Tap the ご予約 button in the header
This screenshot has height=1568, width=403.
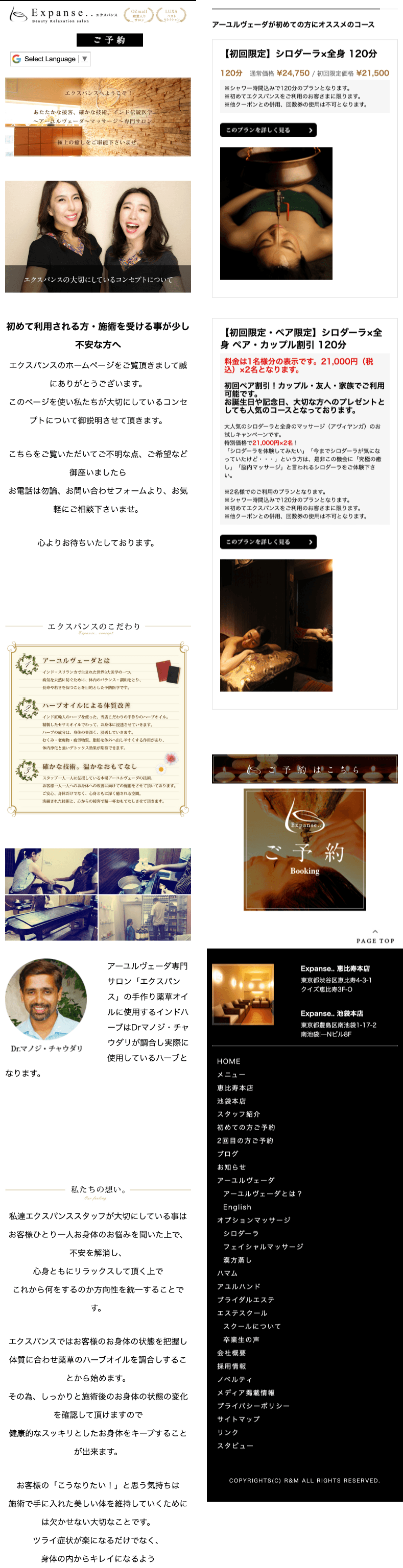(110, 40)
